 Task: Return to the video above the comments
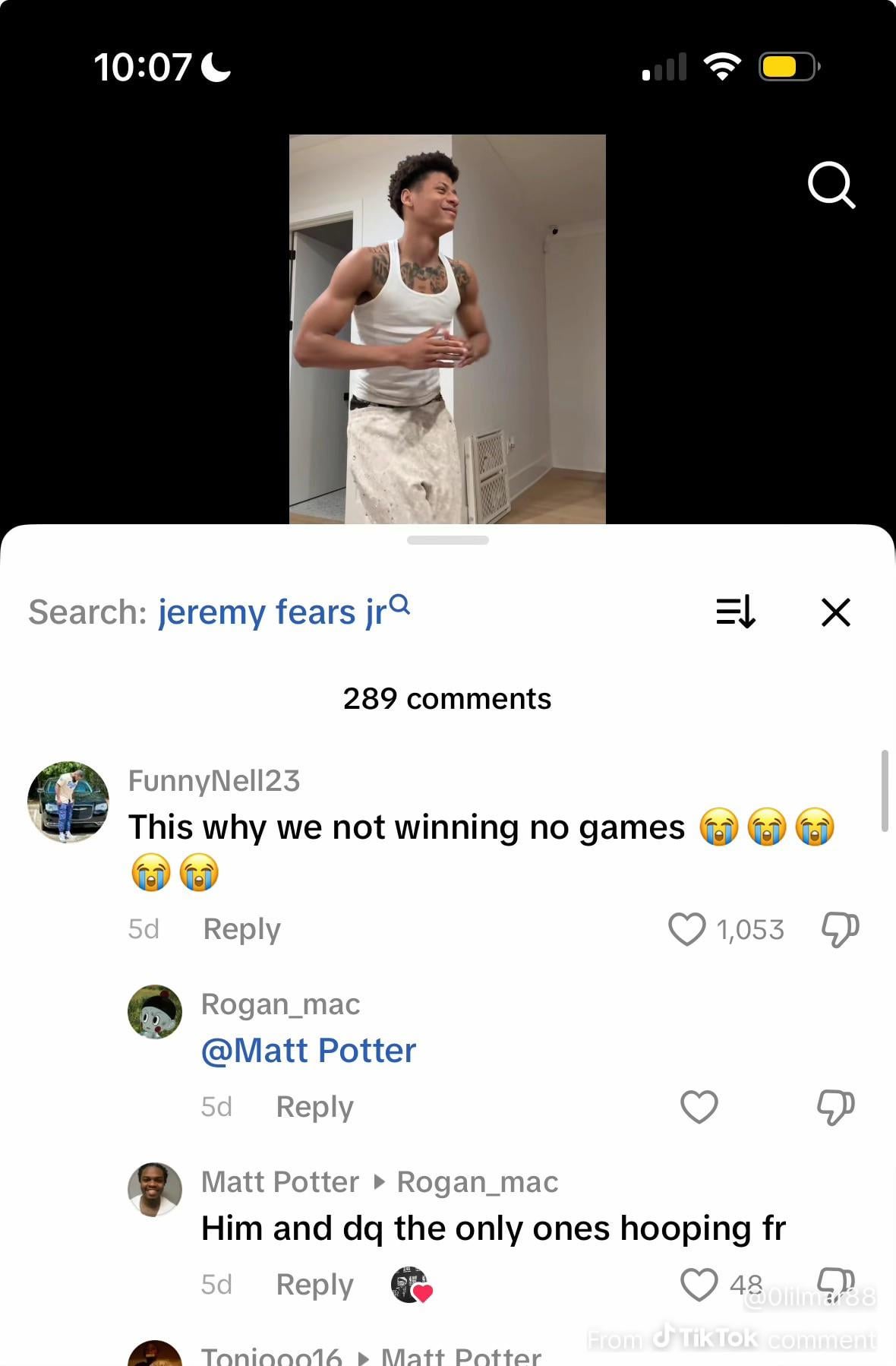(x=447, y=328)
